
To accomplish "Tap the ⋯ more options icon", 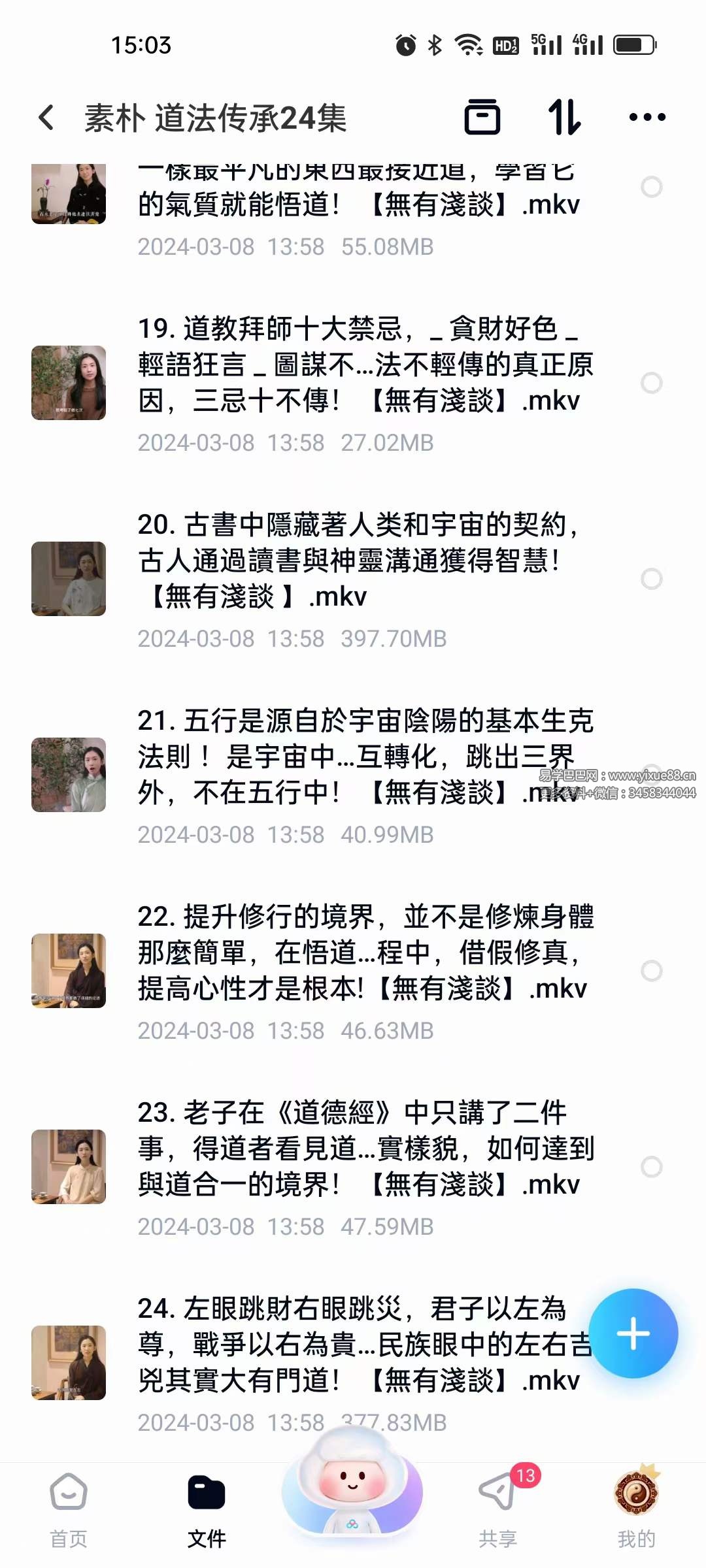I will click(x=647, y=116).
